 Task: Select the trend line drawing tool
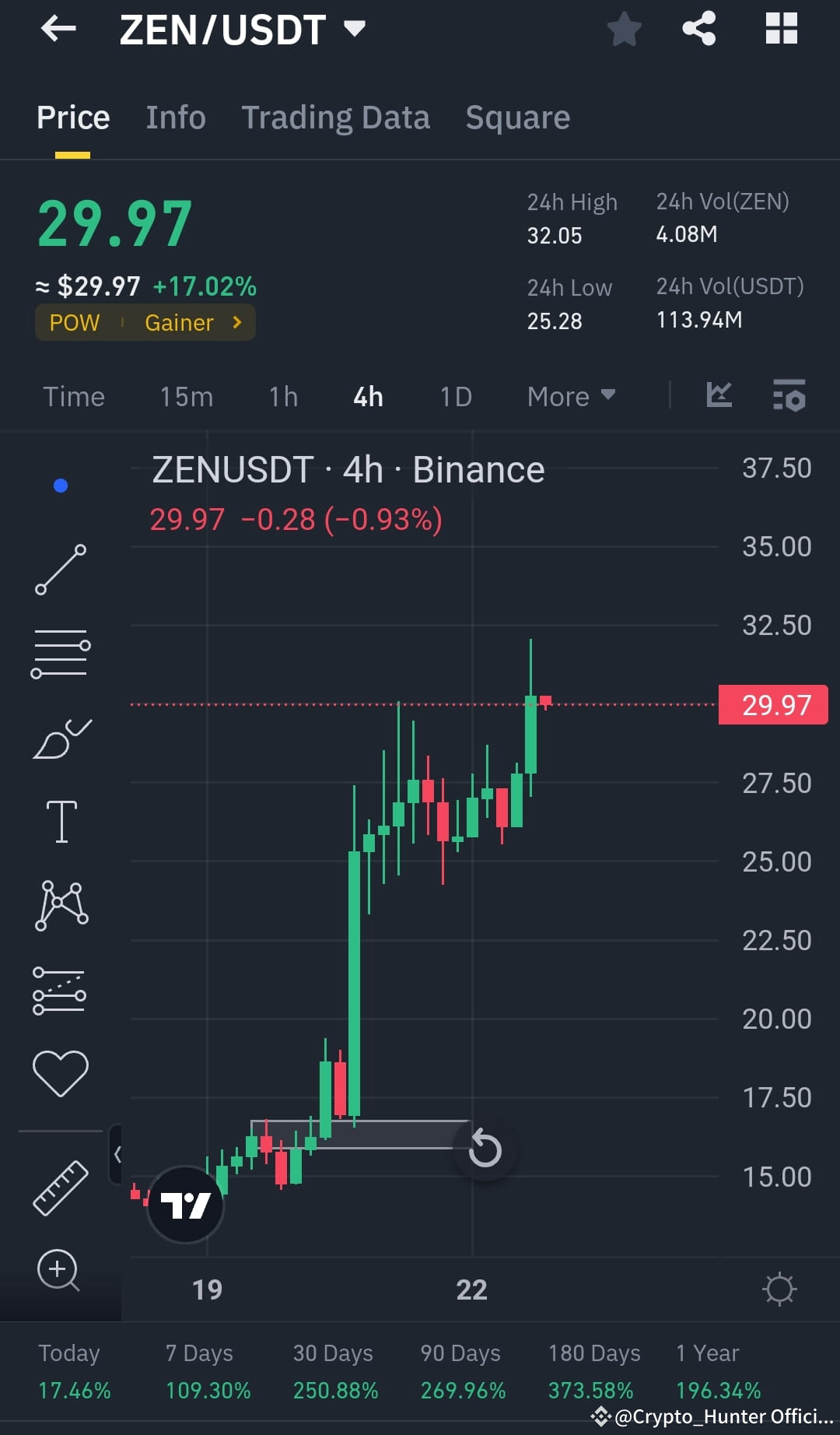click(x=61, y=572)
